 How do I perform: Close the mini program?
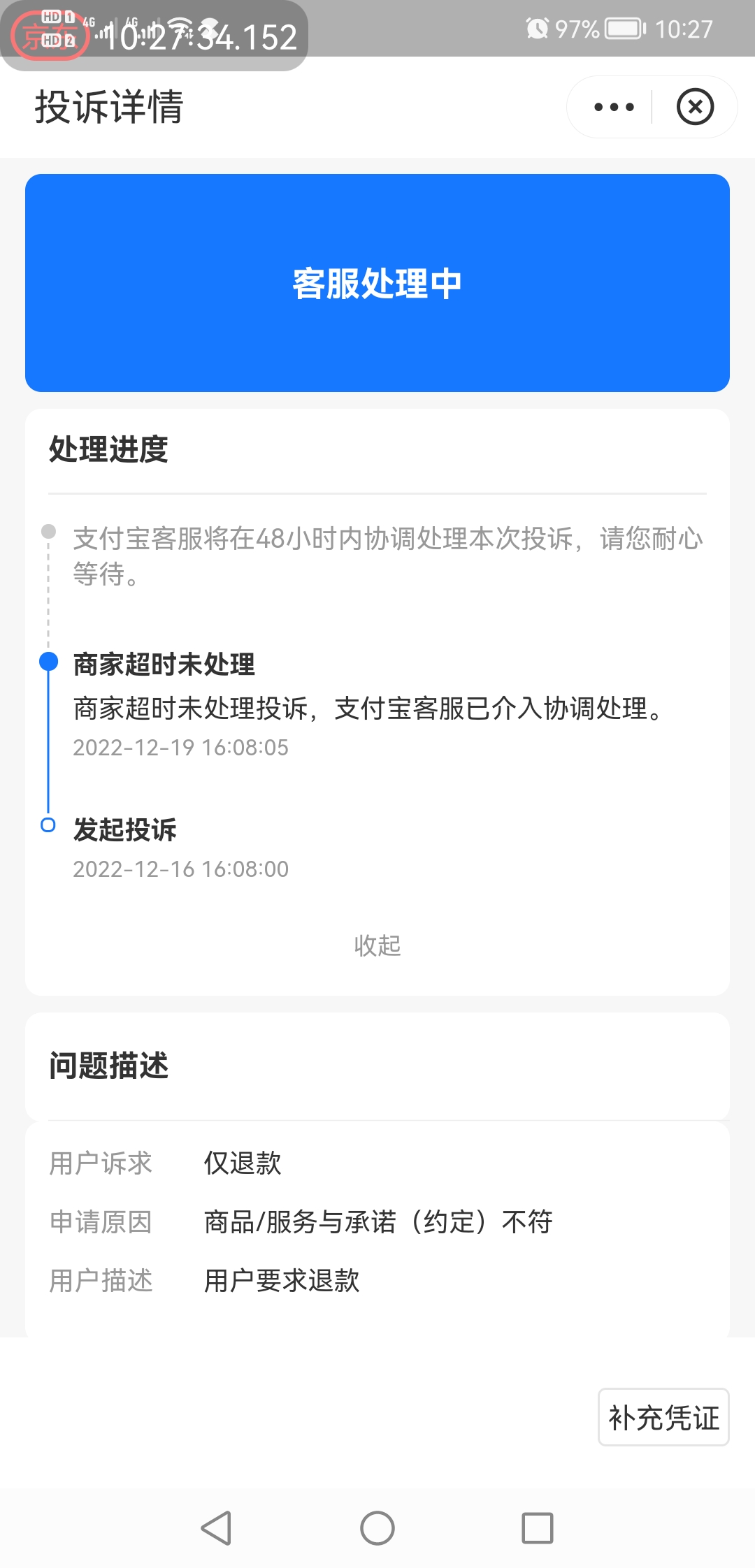pyautogui.click(x=695, y=107)
